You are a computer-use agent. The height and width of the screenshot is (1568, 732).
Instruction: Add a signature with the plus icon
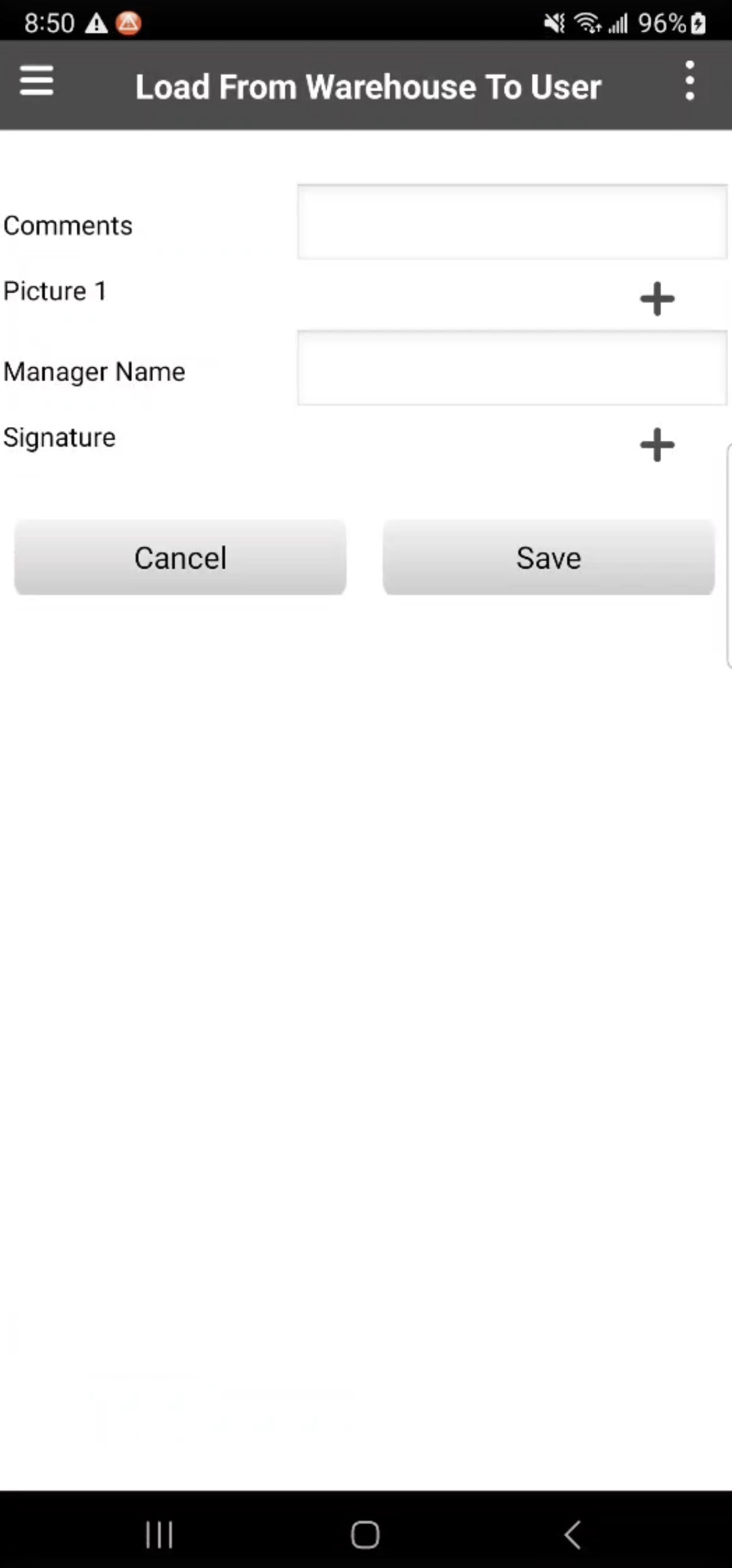657,445
